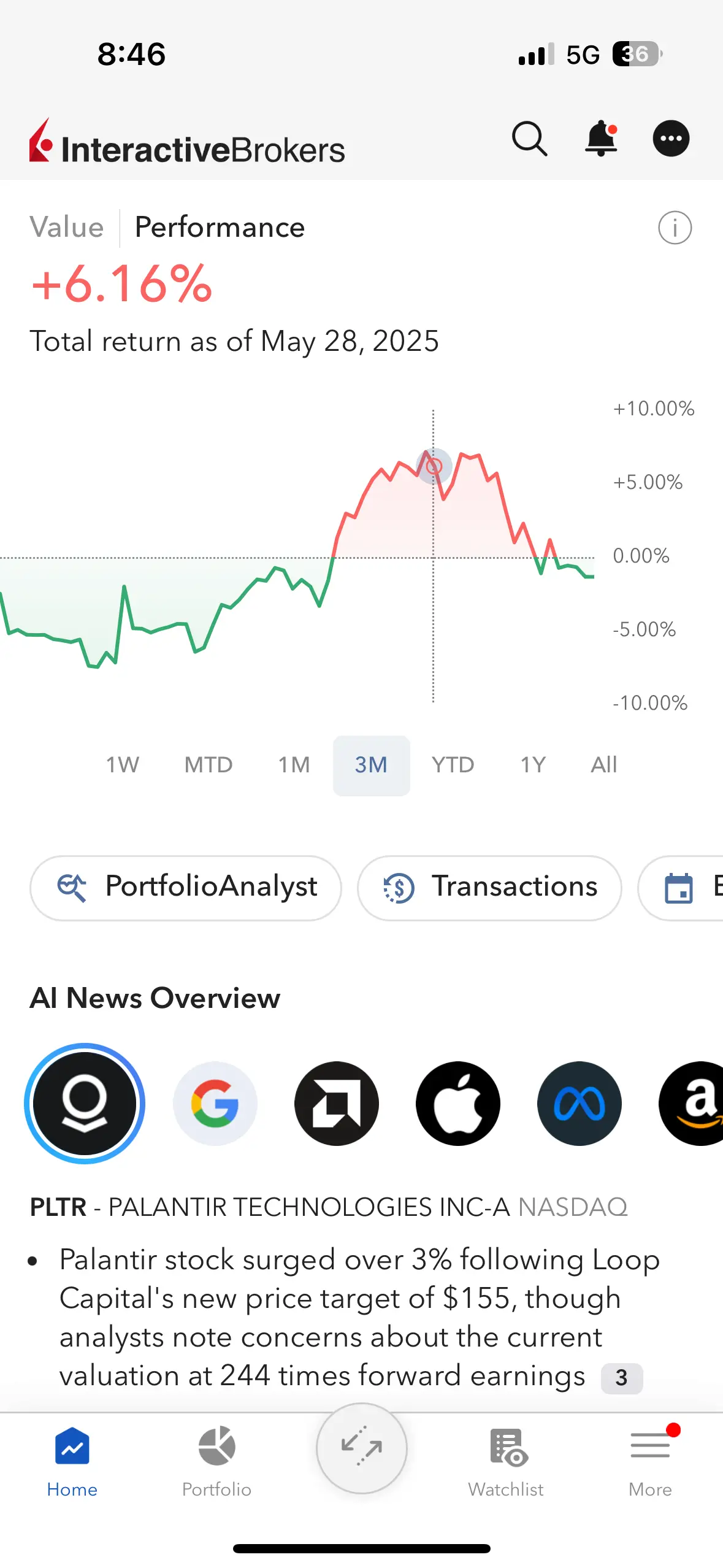
Task: Switch to the Value view
Action: pos(67,227)
